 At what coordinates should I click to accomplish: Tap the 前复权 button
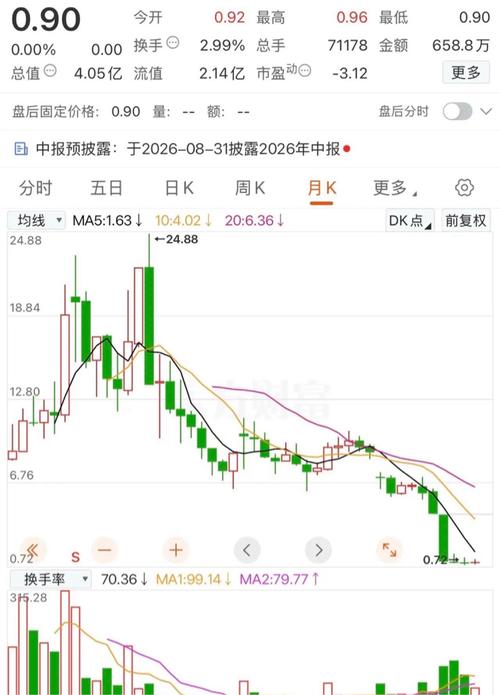pos(465,220)
